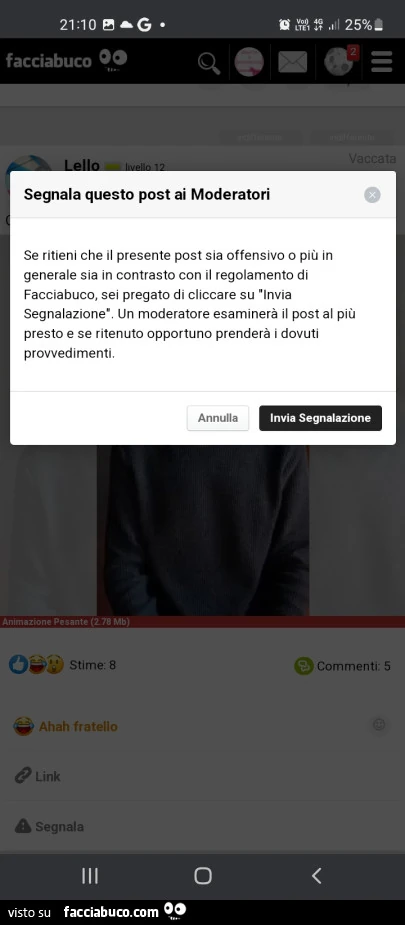Image resolution: width=405 pixels, height=925 pixels.
Task: Open the search magnifier in the header
Action: pyautogui.click(x=209, y=63)
